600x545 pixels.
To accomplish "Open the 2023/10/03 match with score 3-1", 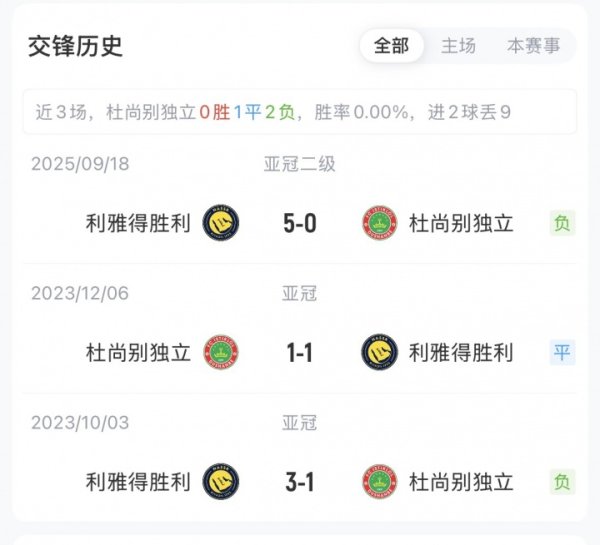I will (x=300, y=481).
